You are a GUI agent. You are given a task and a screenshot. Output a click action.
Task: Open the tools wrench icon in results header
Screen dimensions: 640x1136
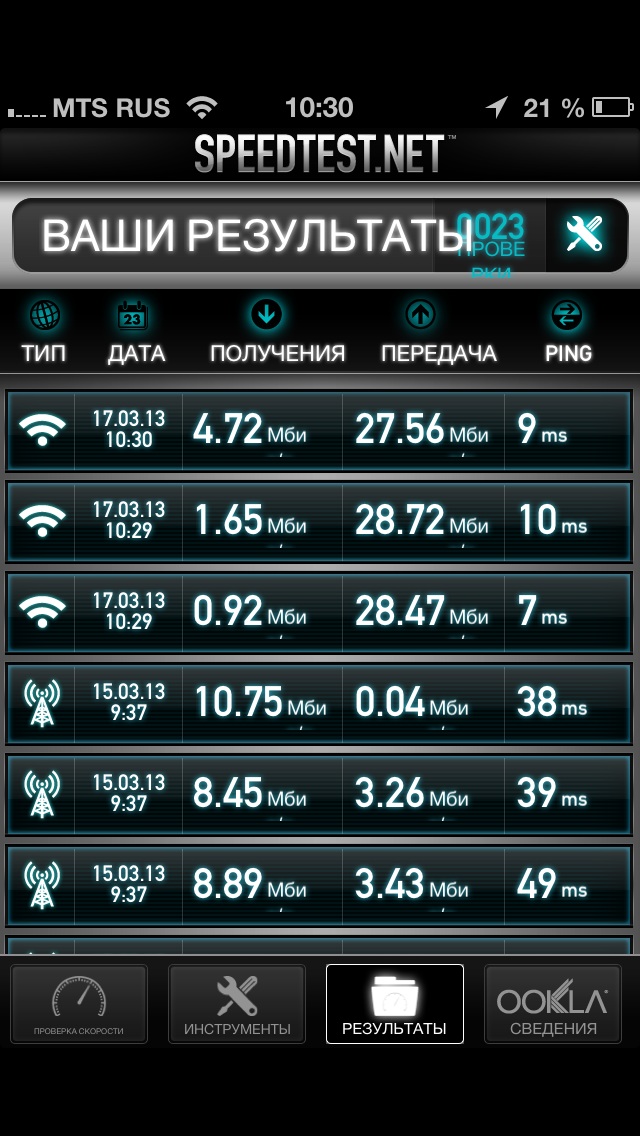point(586,235)
